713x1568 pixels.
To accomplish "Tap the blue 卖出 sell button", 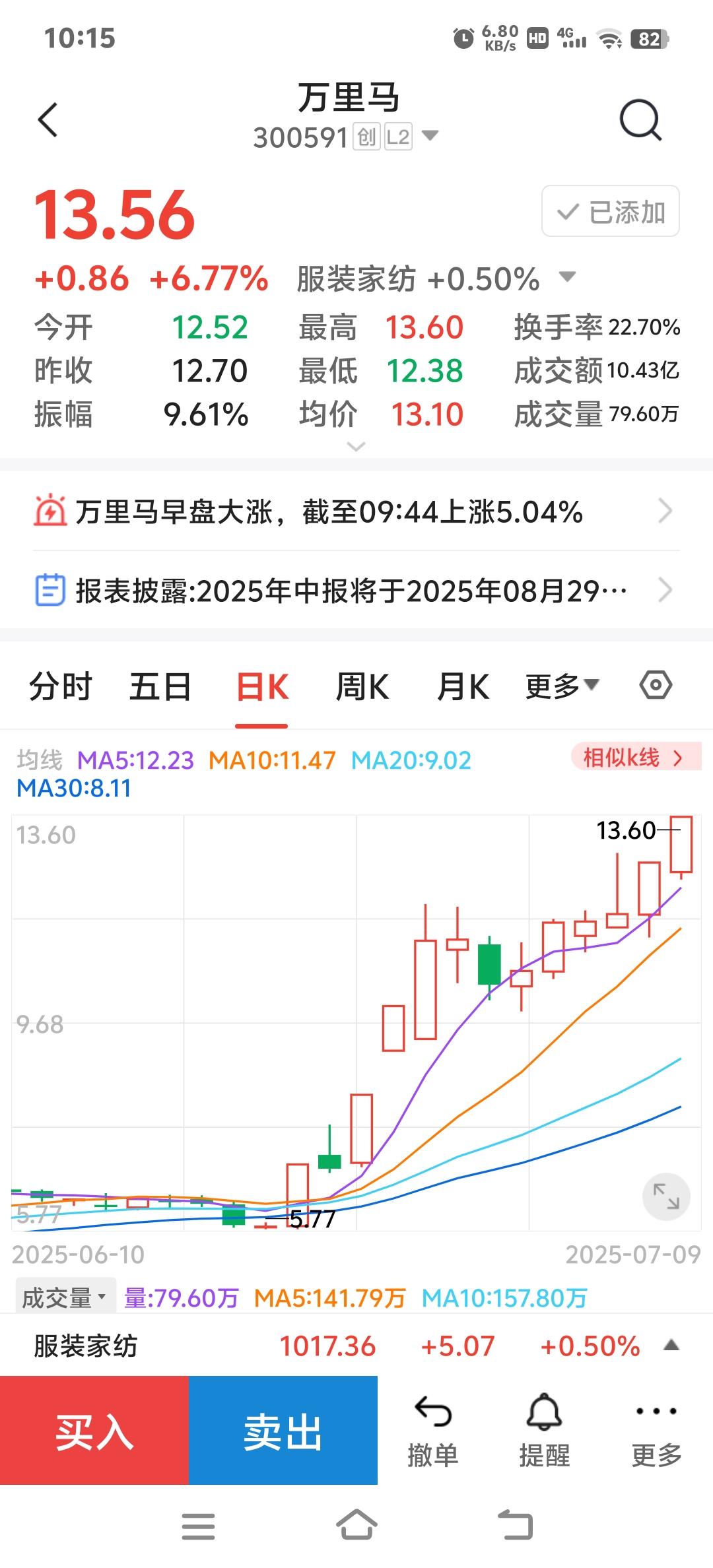I will point(283,1431).
